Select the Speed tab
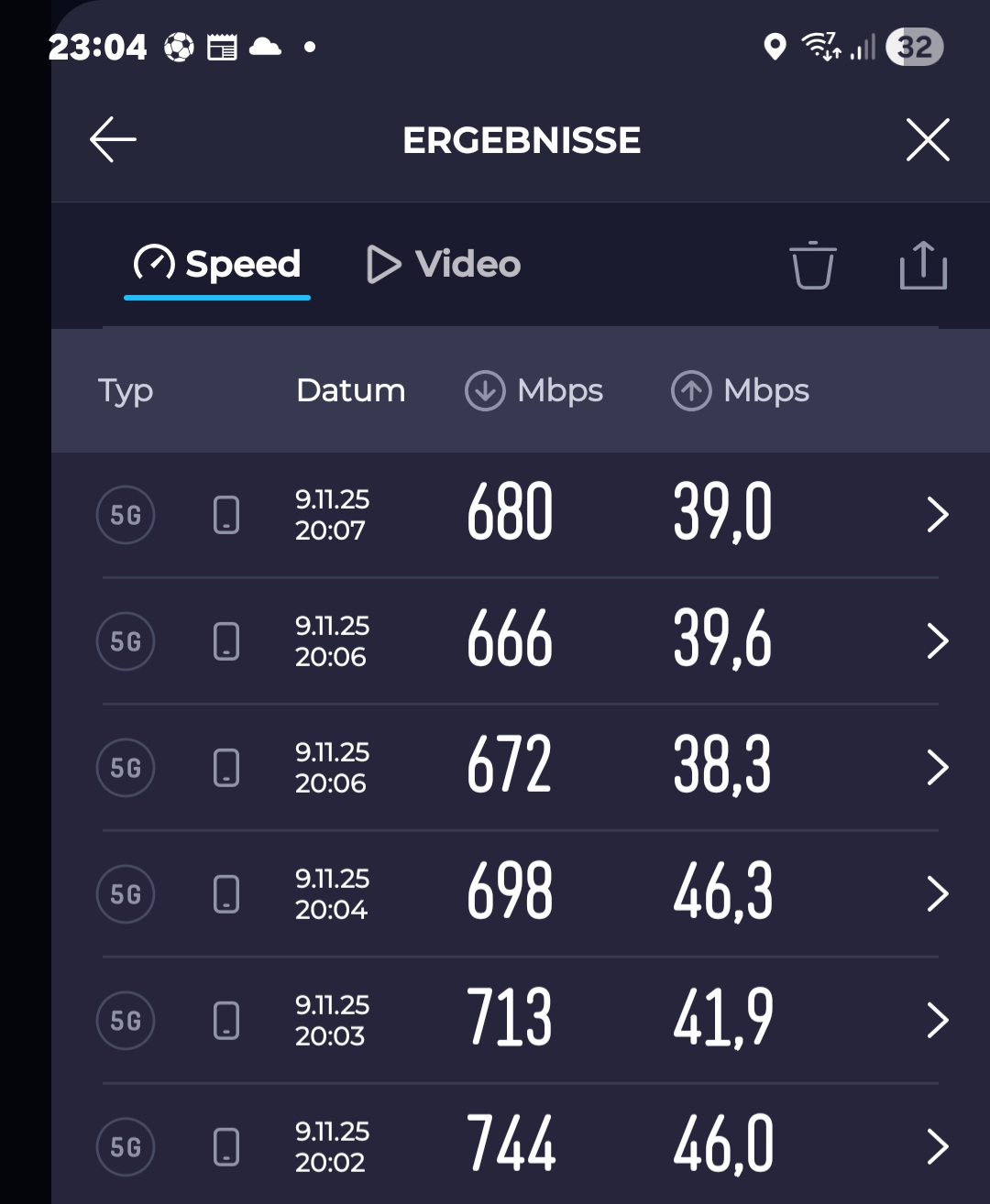 click(x=218, y=265)
